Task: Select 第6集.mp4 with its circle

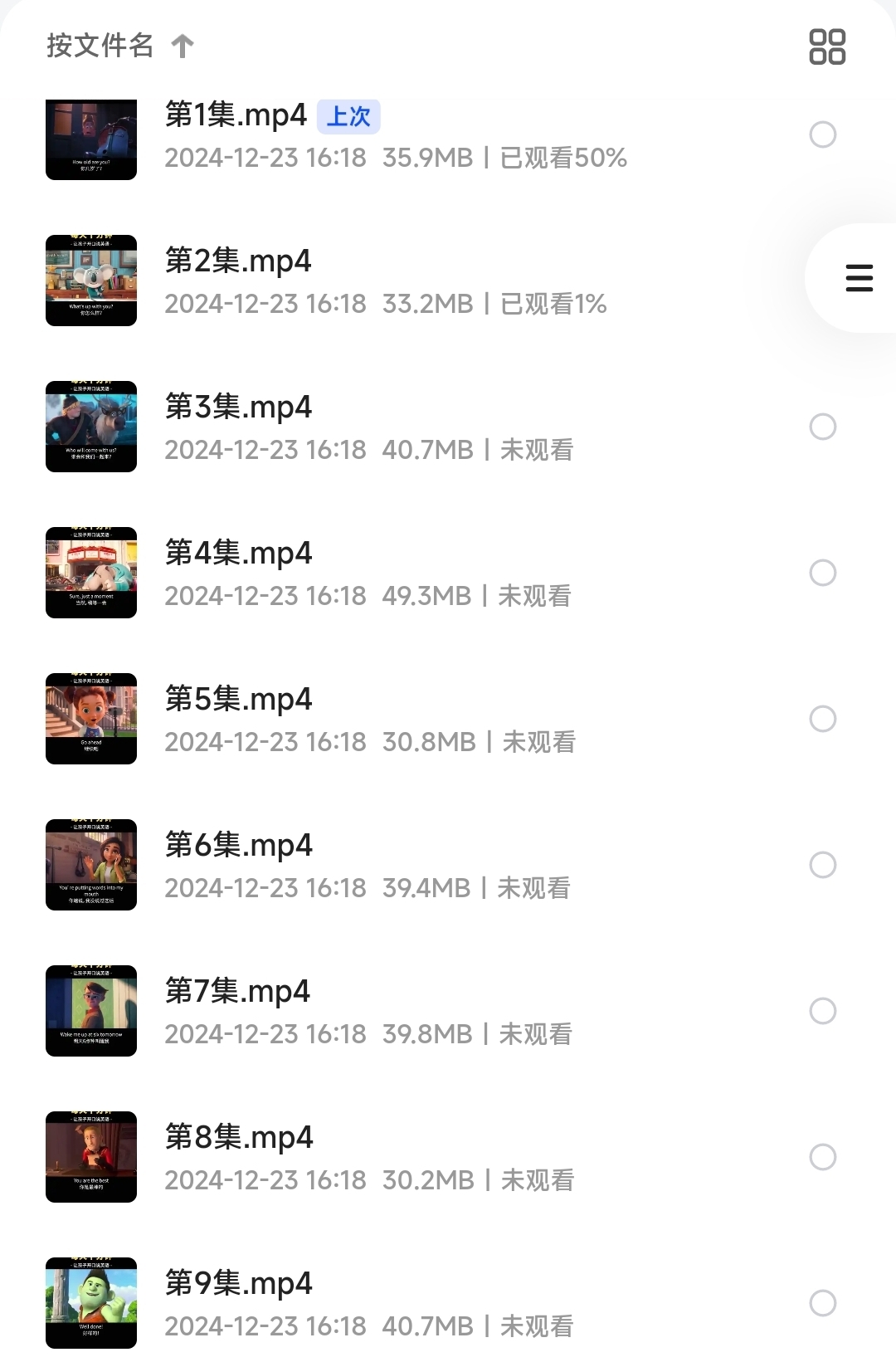Action: (x=822, y=865)
